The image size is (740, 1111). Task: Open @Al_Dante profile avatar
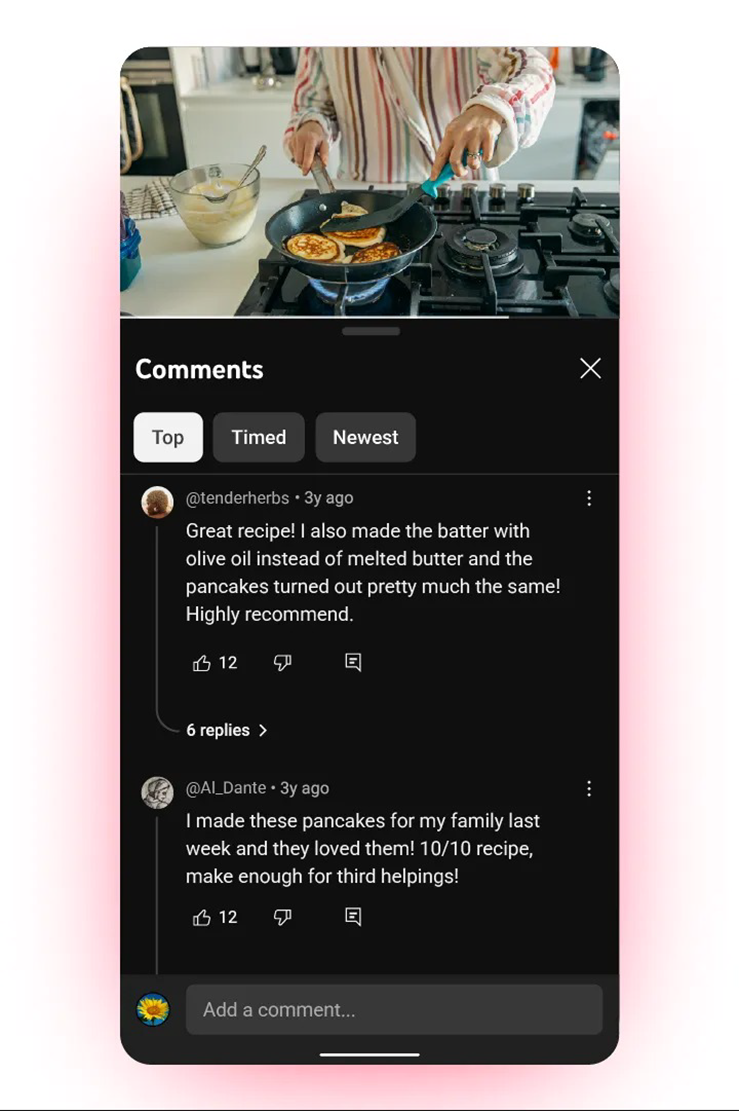click(x=158, y=792)
